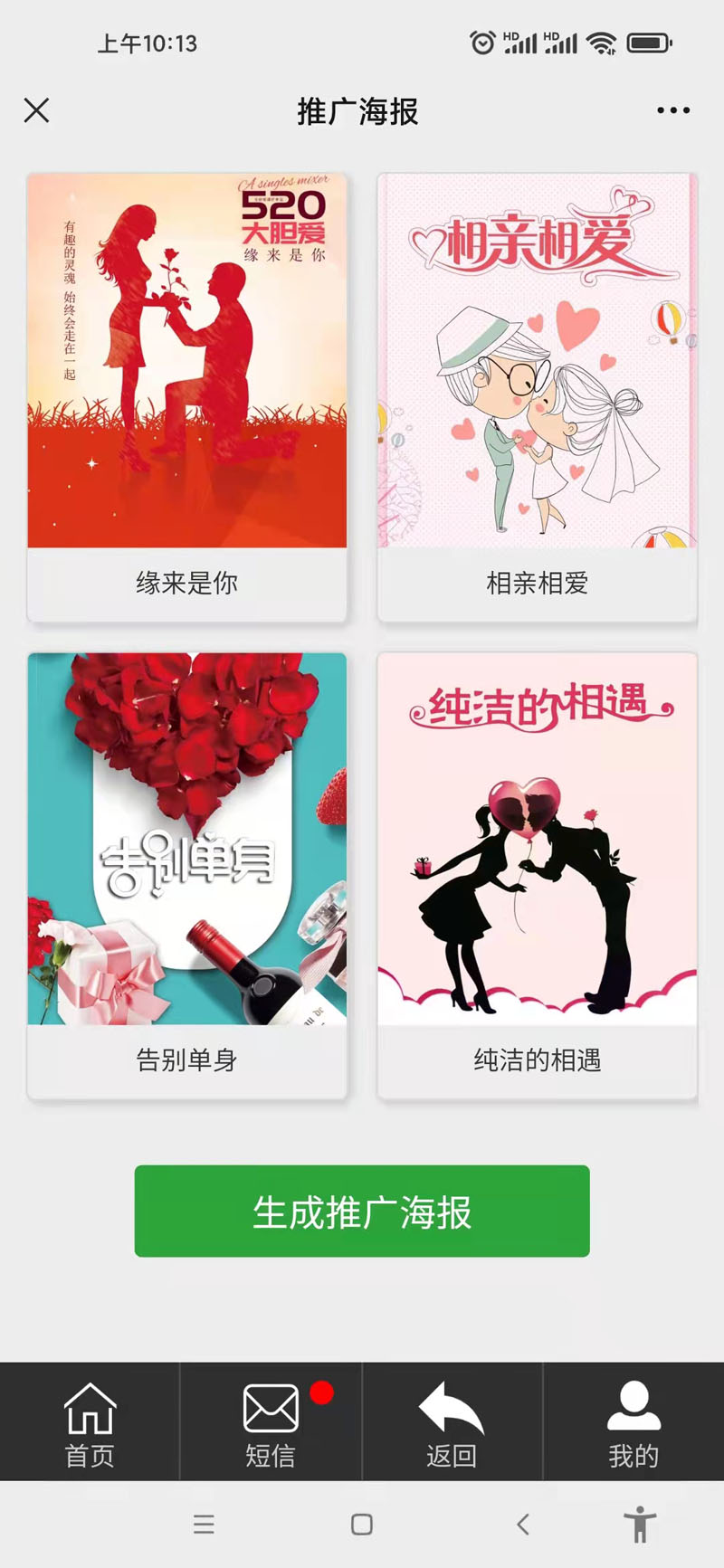The width and height of the screenshot is (724, 1568).
Task: Tap the 生成推广海报 button
Action: coord(362,1211)
